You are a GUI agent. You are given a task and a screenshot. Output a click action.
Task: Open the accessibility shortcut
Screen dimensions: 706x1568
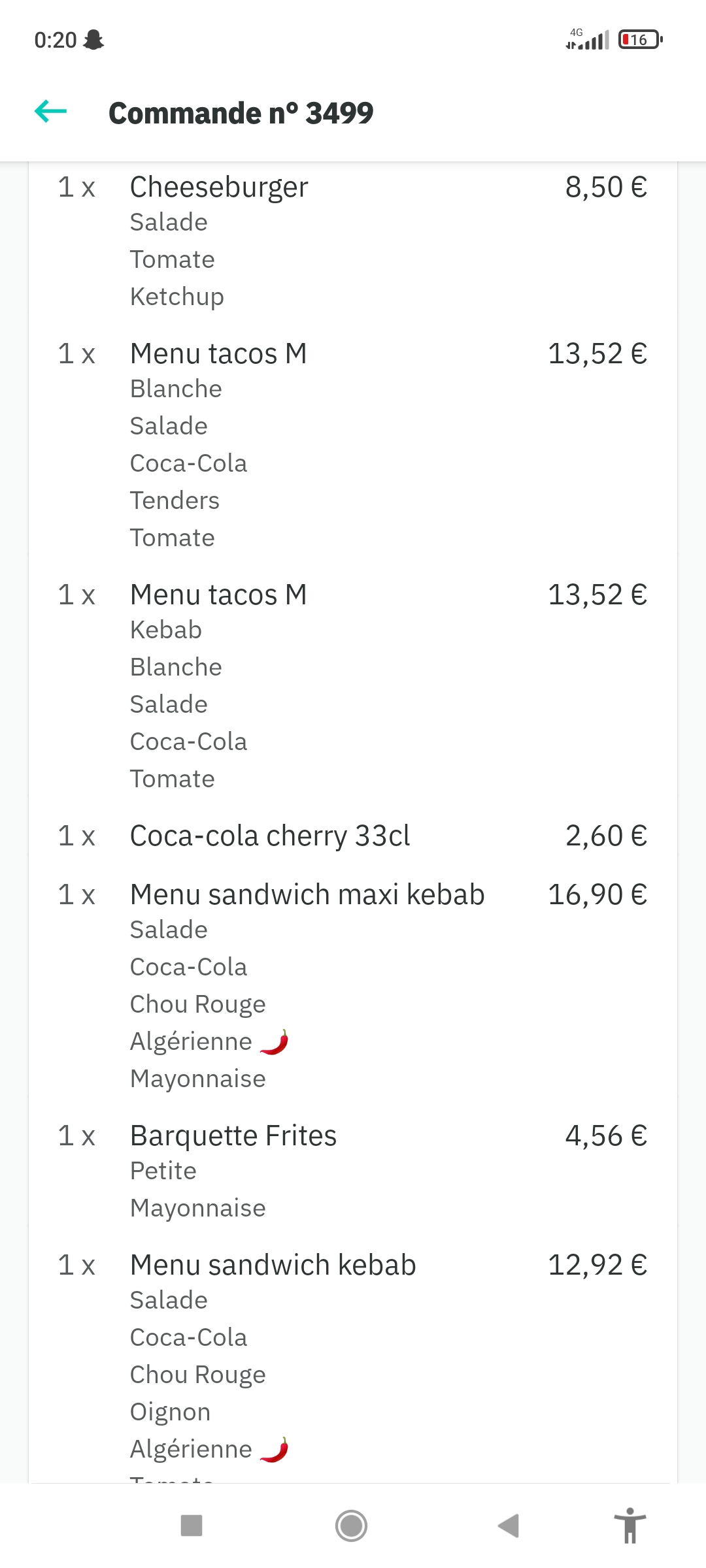(x=630, y=1526)
